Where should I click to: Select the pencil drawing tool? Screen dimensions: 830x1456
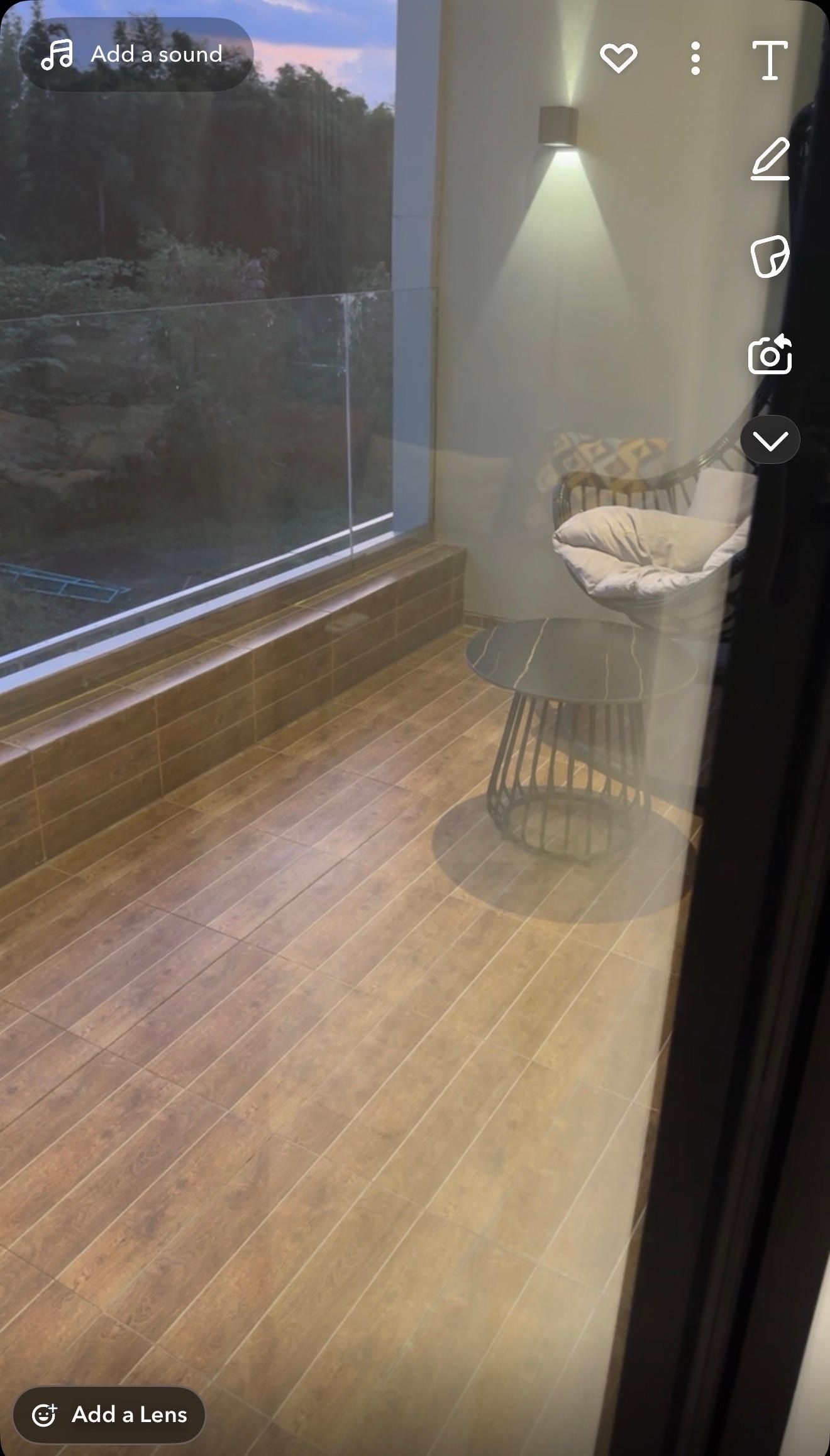(x=770, y=160)
